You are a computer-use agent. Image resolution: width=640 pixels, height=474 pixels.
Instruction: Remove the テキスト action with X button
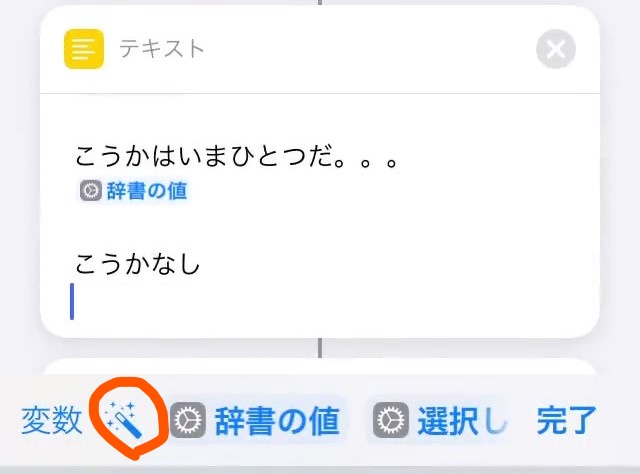[556, 49]
